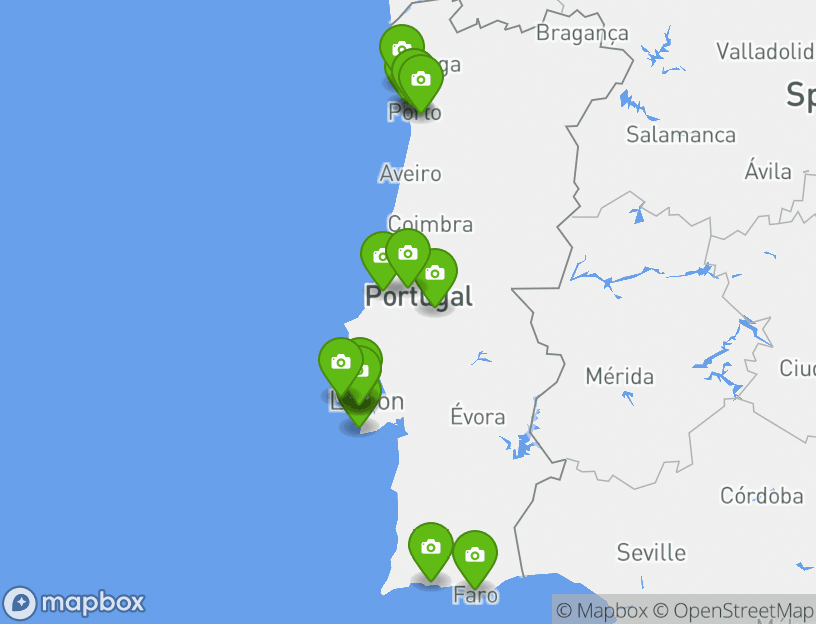Open the © OpenStreetMap attribution link
Viewport: 816px width, 624px height.
(x=733, y=610)
